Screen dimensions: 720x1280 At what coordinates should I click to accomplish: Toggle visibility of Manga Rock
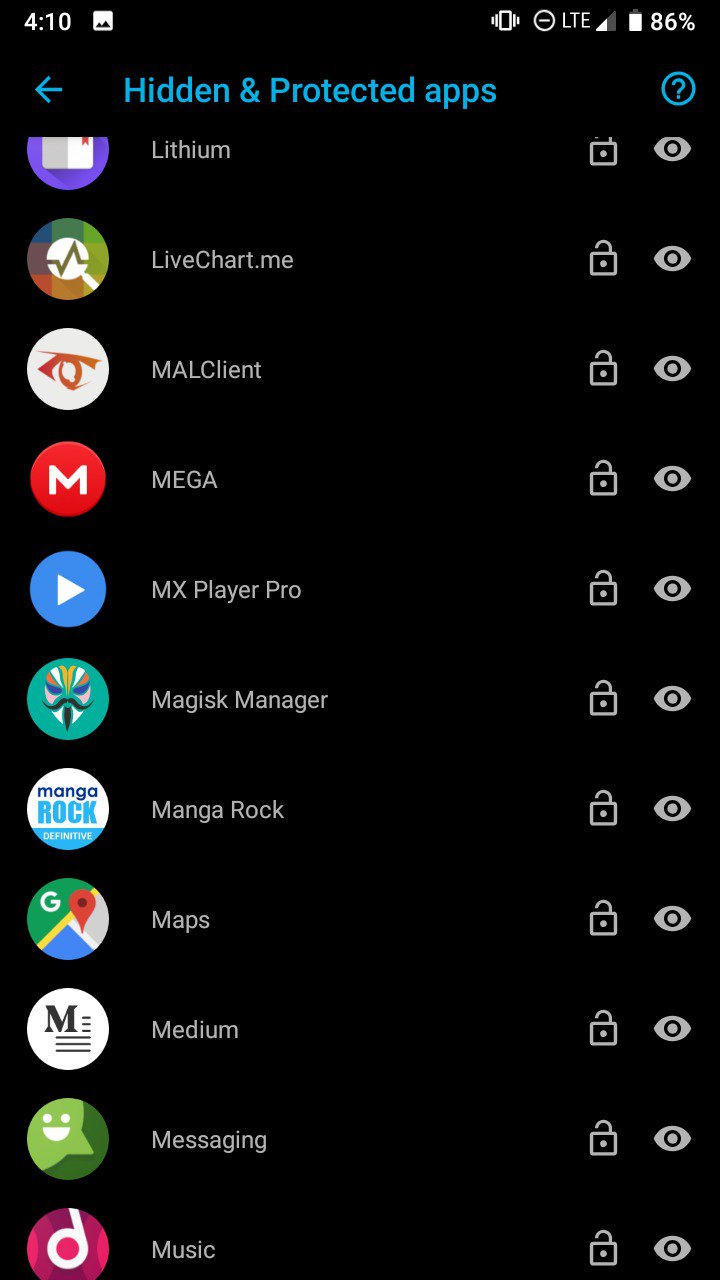[x=672, y=810]
